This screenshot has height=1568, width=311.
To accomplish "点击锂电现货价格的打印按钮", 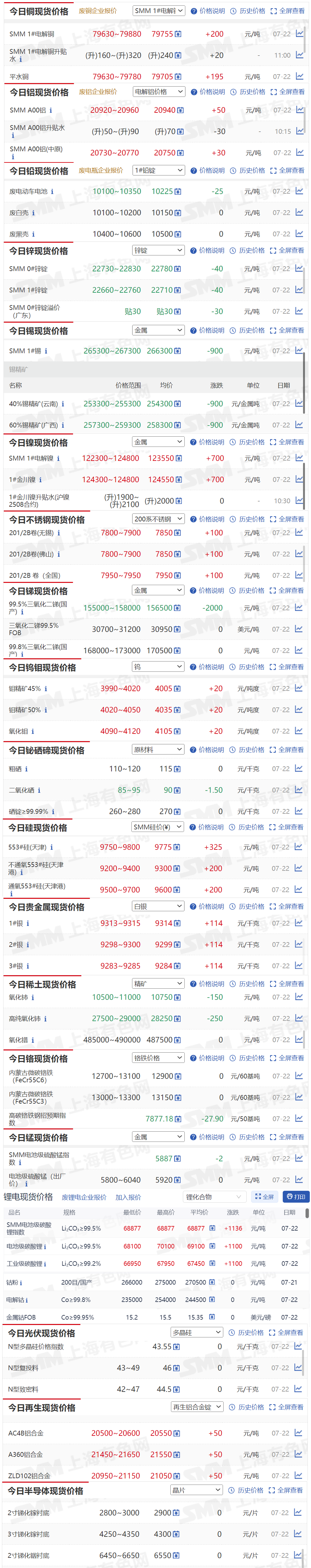I will pos(296,1197).
